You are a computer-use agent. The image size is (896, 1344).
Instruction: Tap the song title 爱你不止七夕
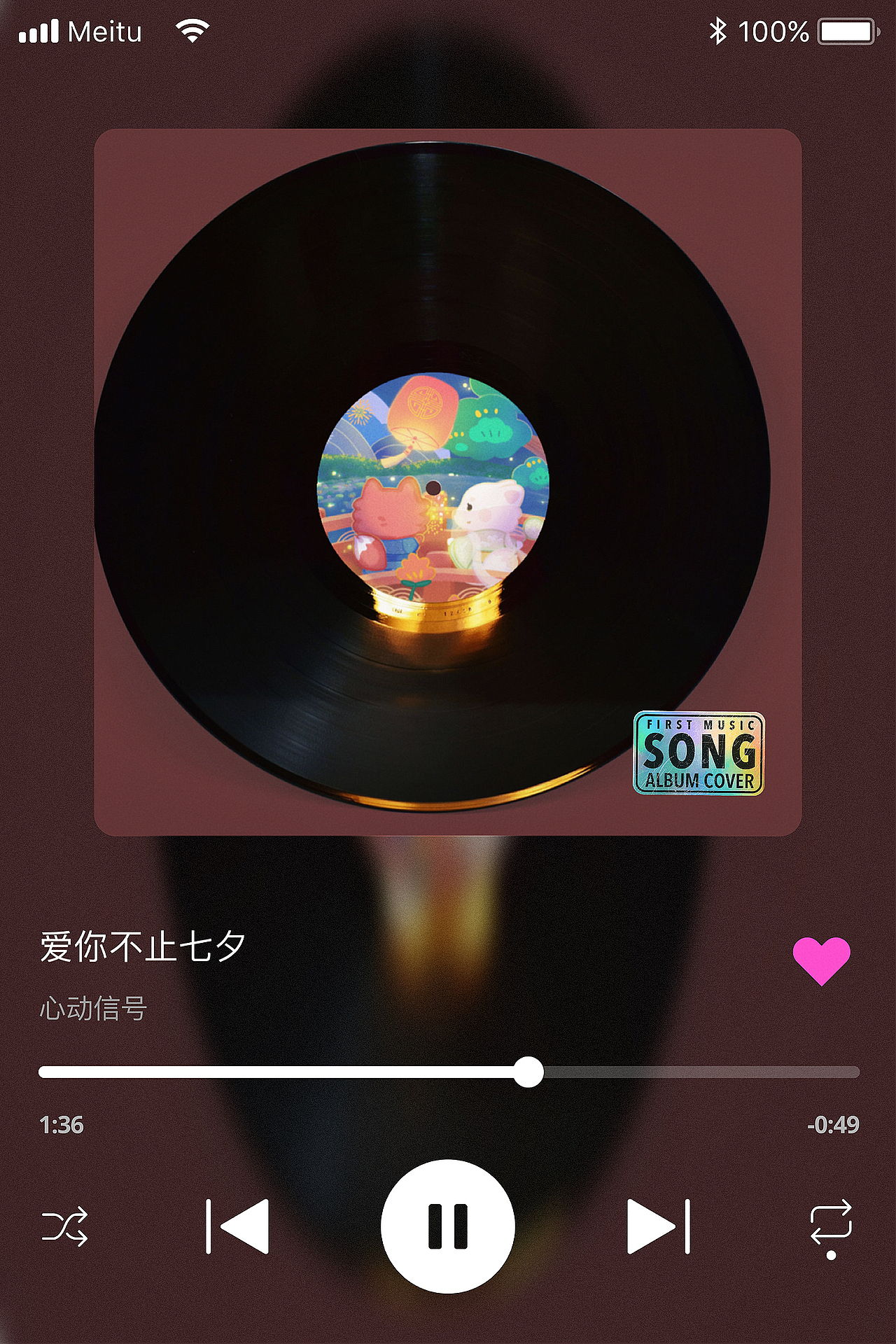(x=140, y=948)
